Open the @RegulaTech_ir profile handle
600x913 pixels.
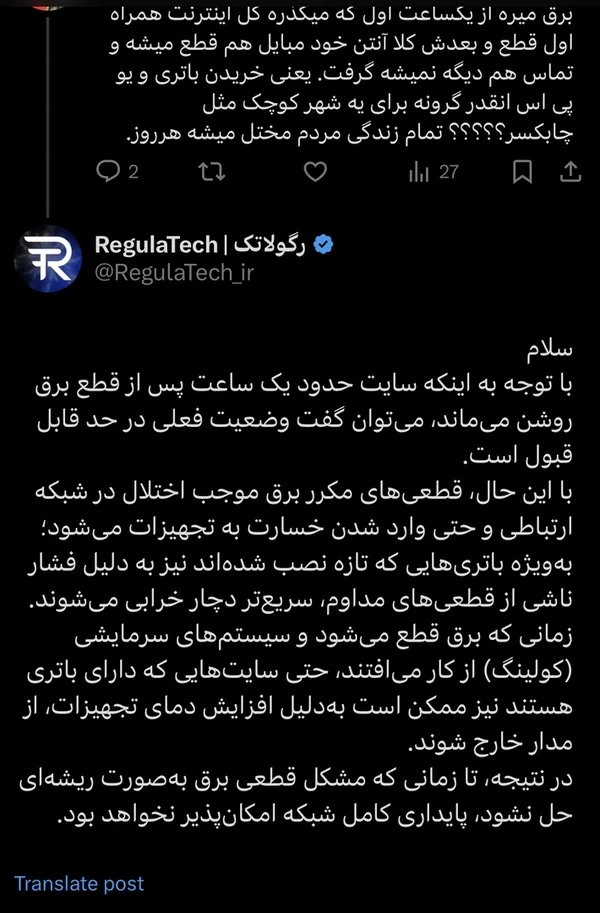point(176,272)
